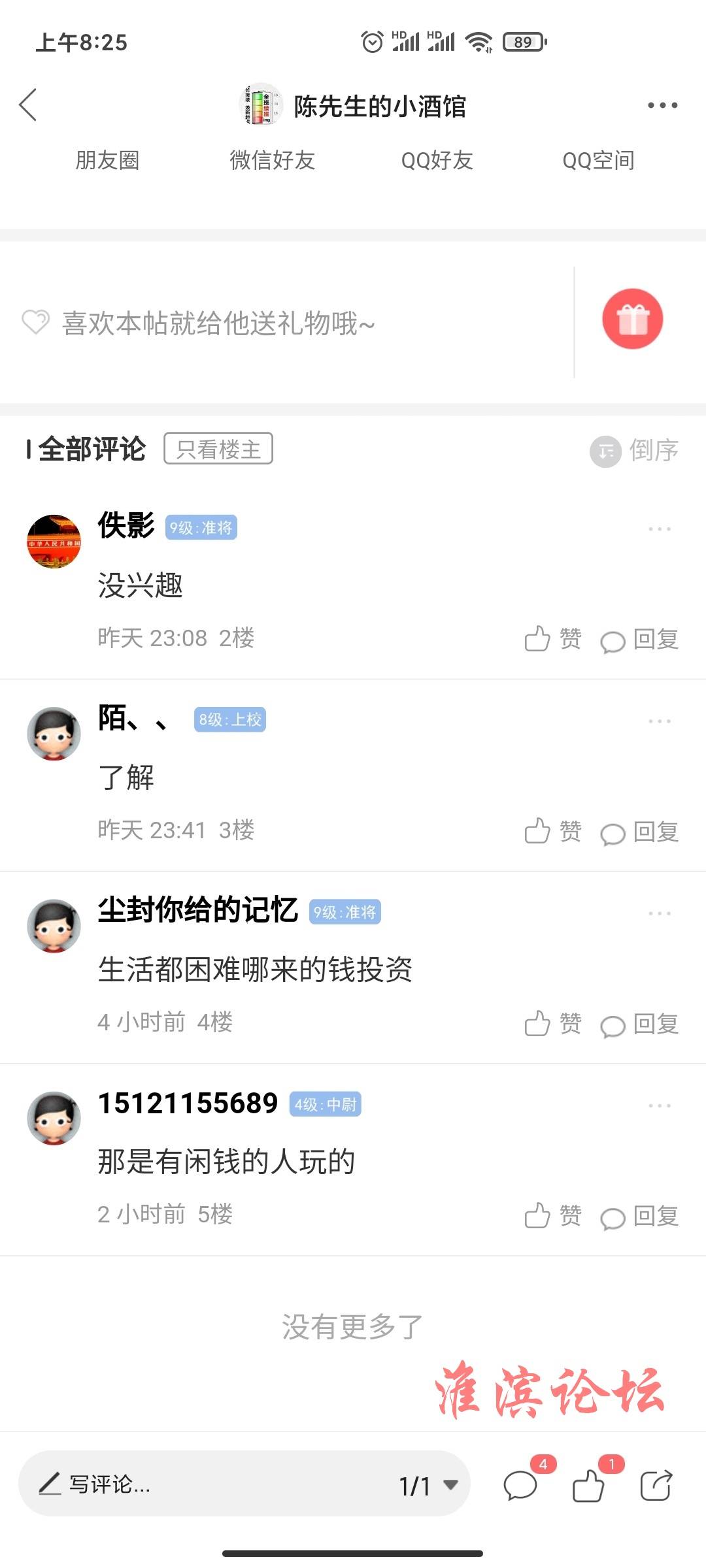Reply to 佚影's comment

point(640,640)
